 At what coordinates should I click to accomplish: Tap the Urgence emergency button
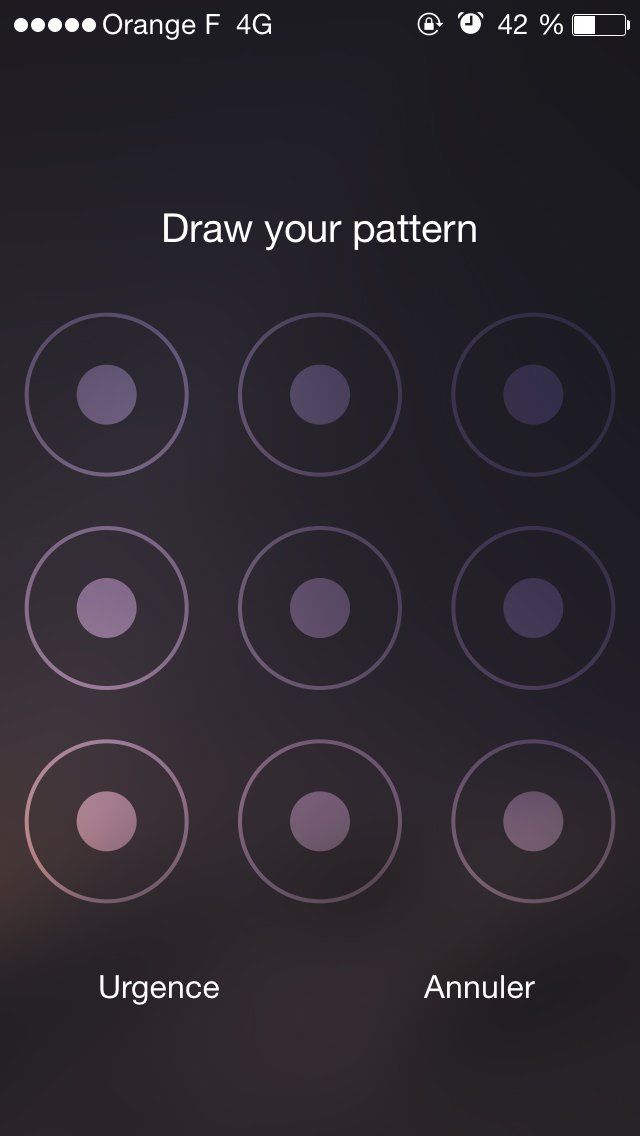tap(159, 987)
